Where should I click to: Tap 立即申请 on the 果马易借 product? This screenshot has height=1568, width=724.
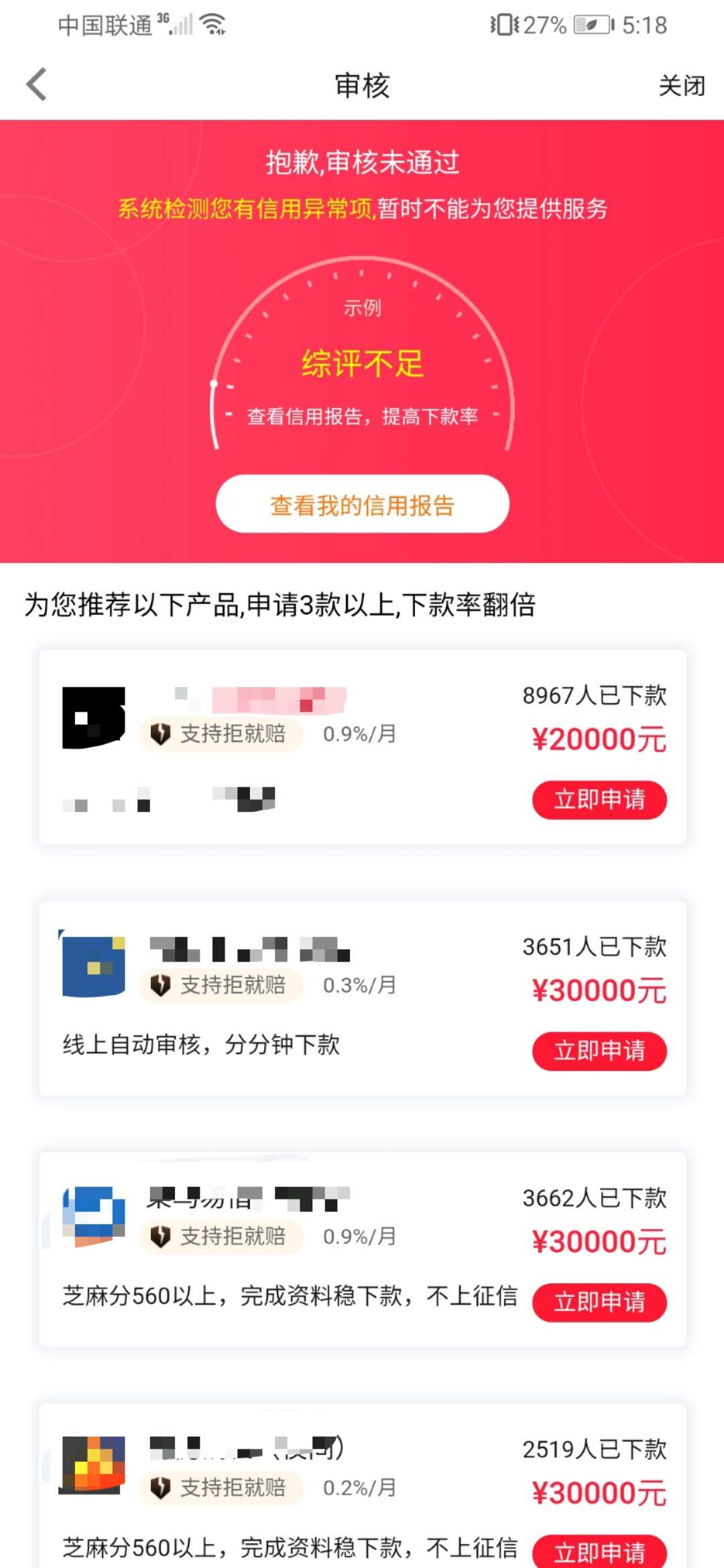coord(599,1302)
